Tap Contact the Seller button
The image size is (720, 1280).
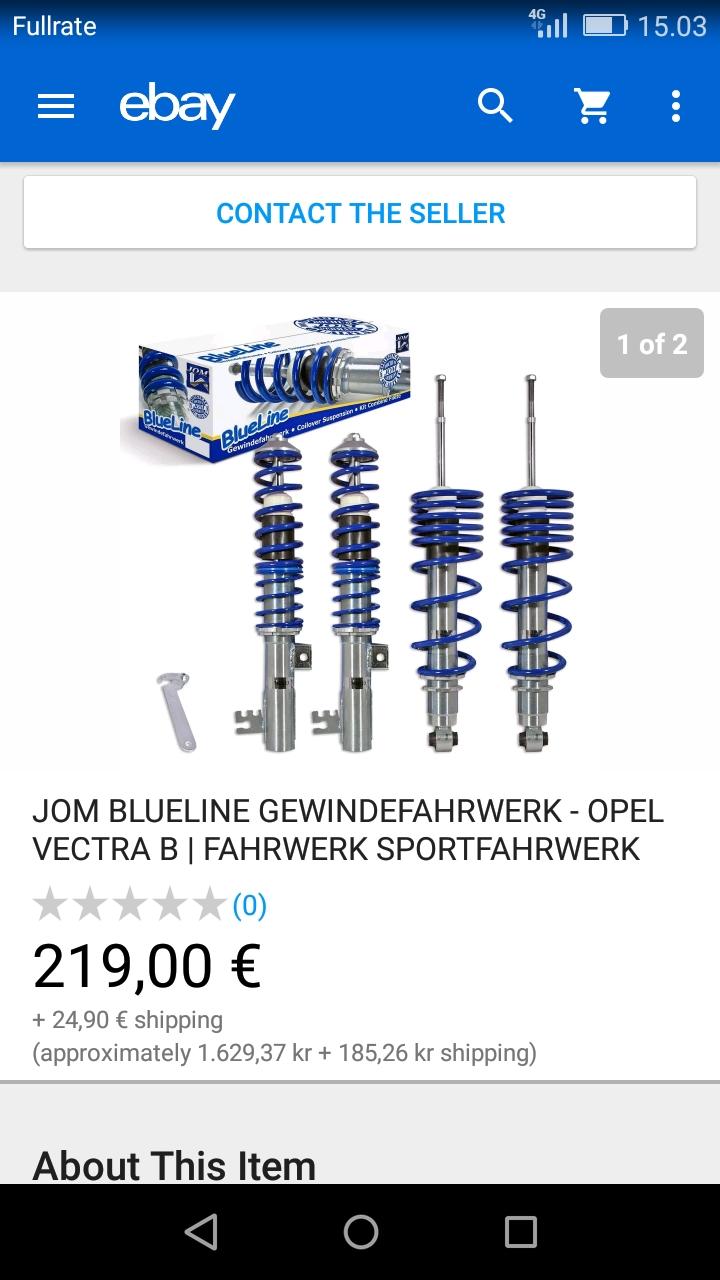coord(360,213)
